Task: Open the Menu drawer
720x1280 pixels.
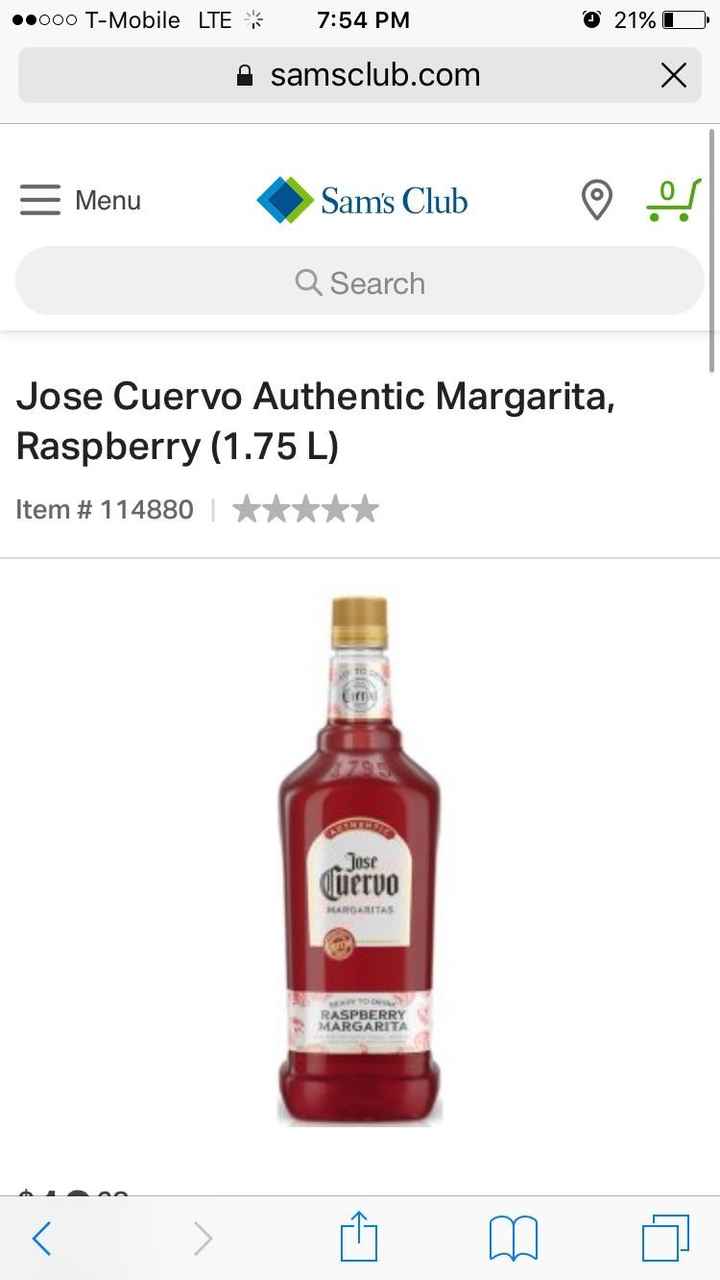Action: [x=80, y=200]
